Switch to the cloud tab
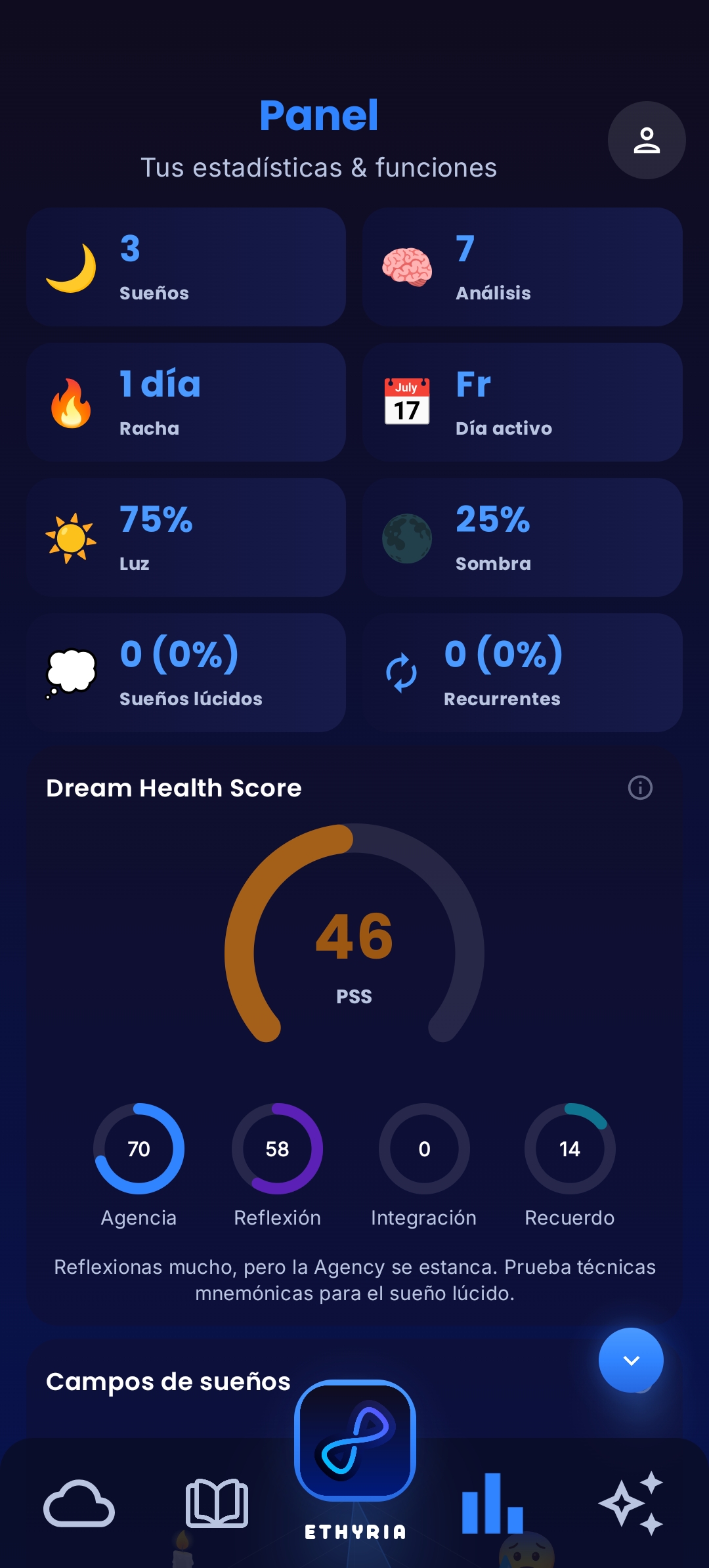Viewport: 709px width, 1568px height. (79, 1503)
